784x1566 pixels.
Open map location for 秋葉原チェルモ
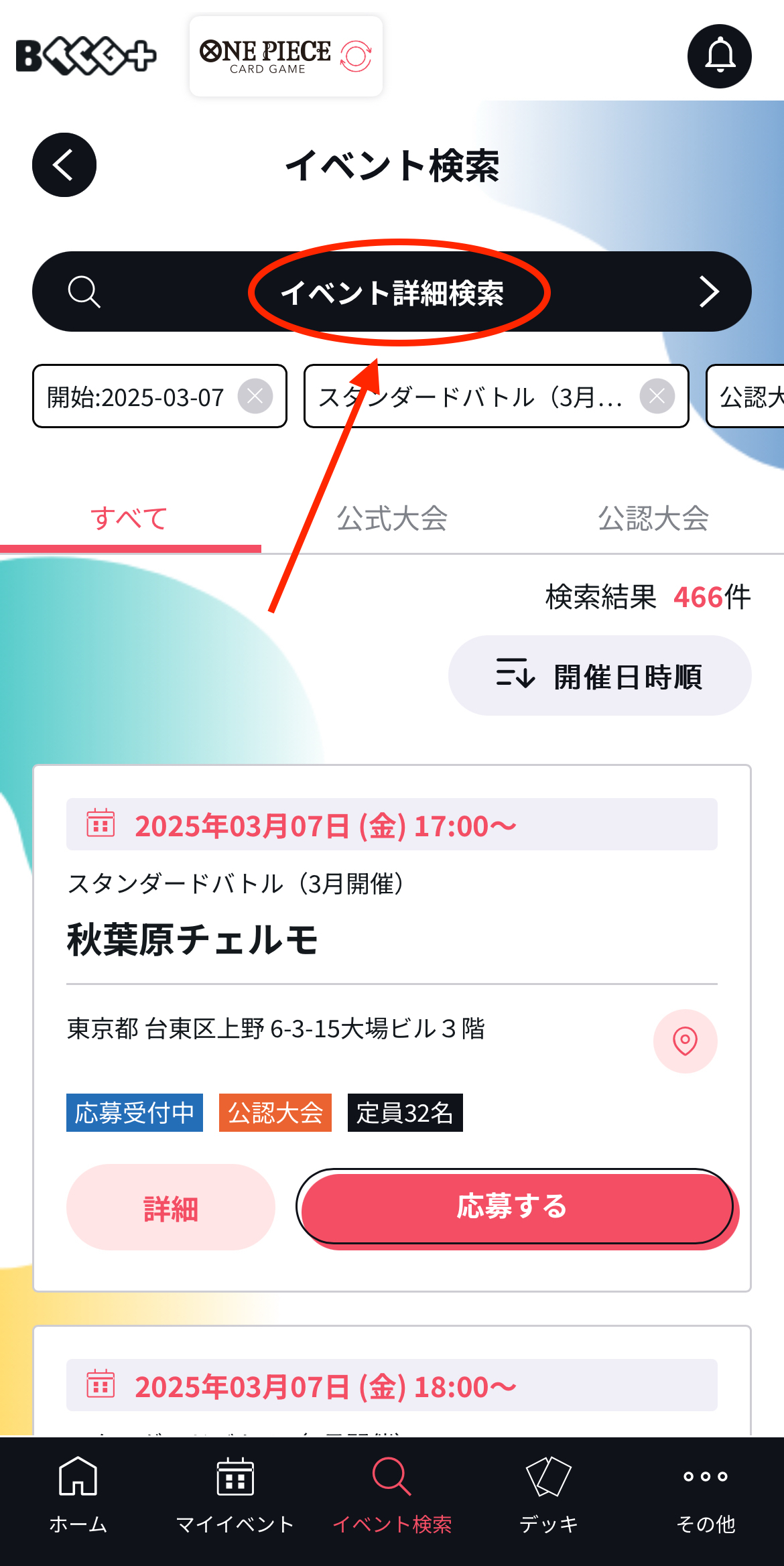click(x=685, y=1041)
